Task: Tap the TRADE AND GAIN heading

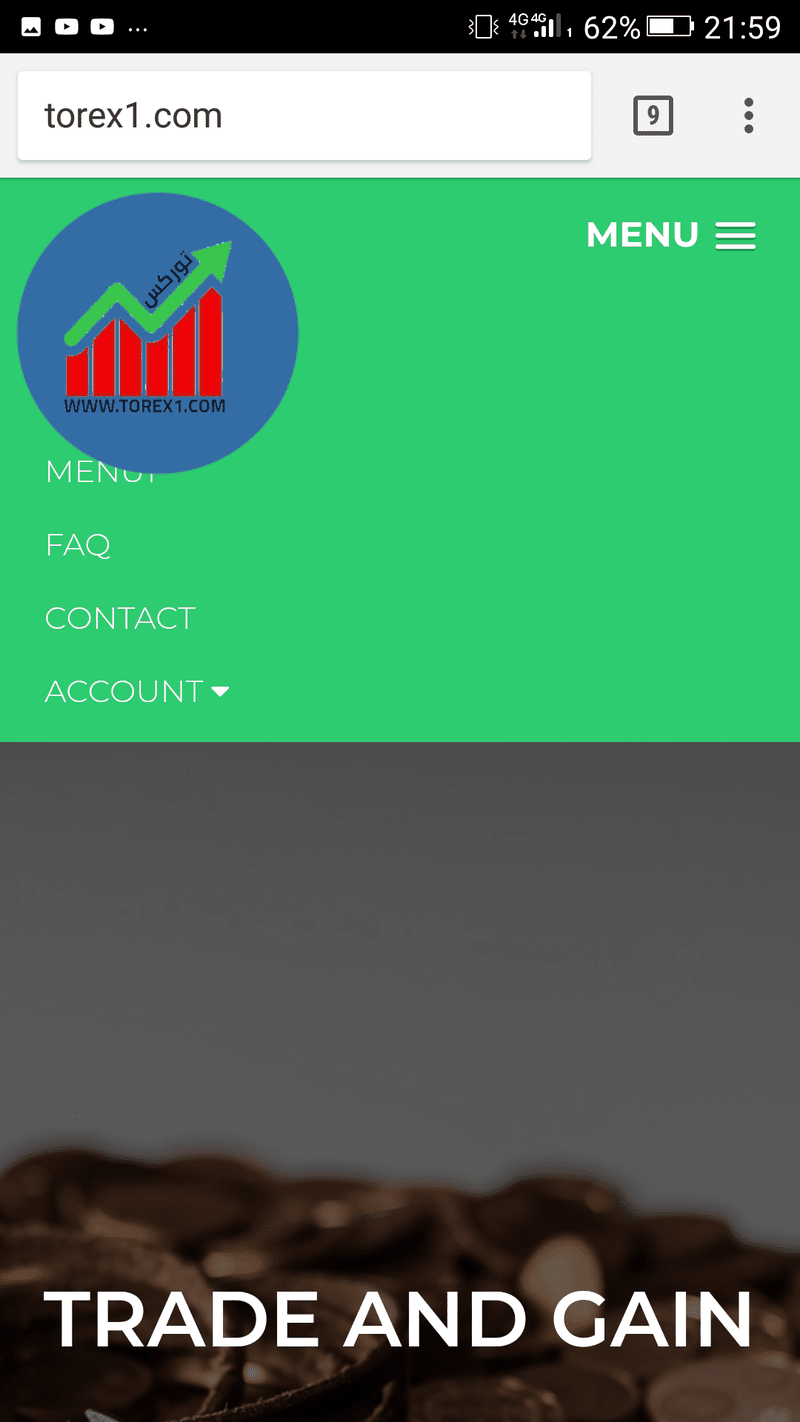Action: click(400, 1318)
